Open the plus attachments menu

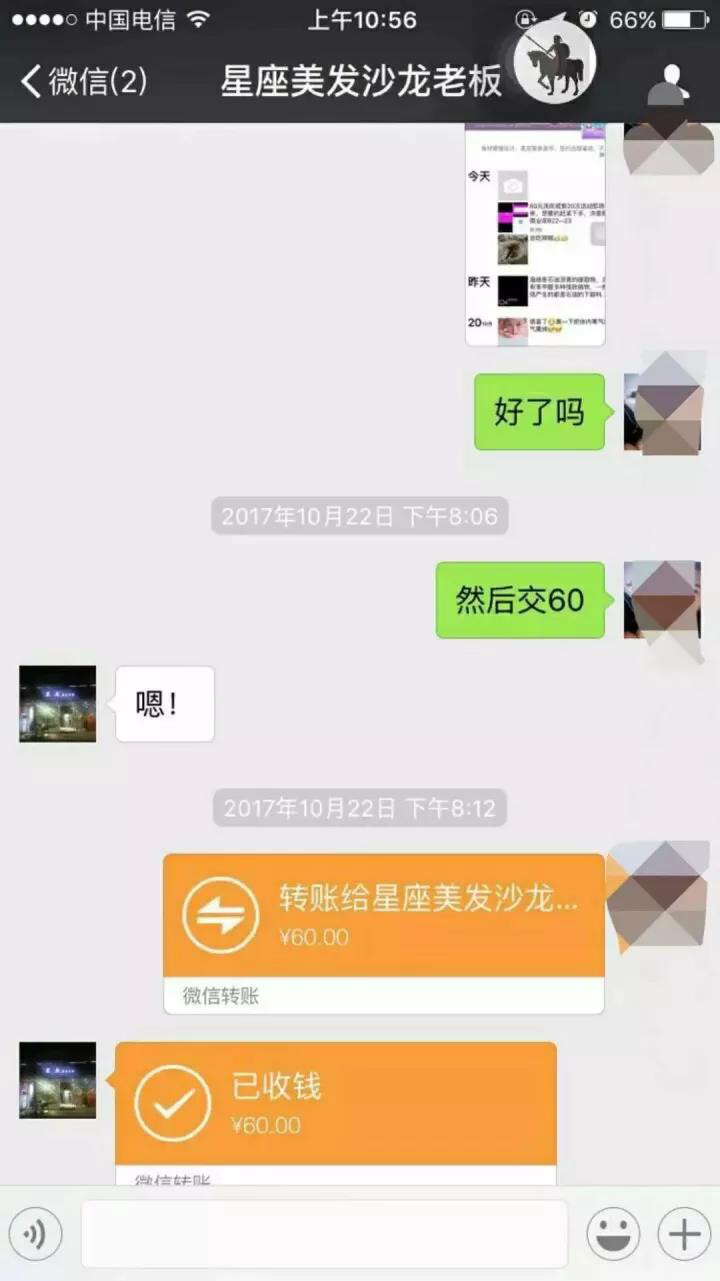pos(684,1235)
